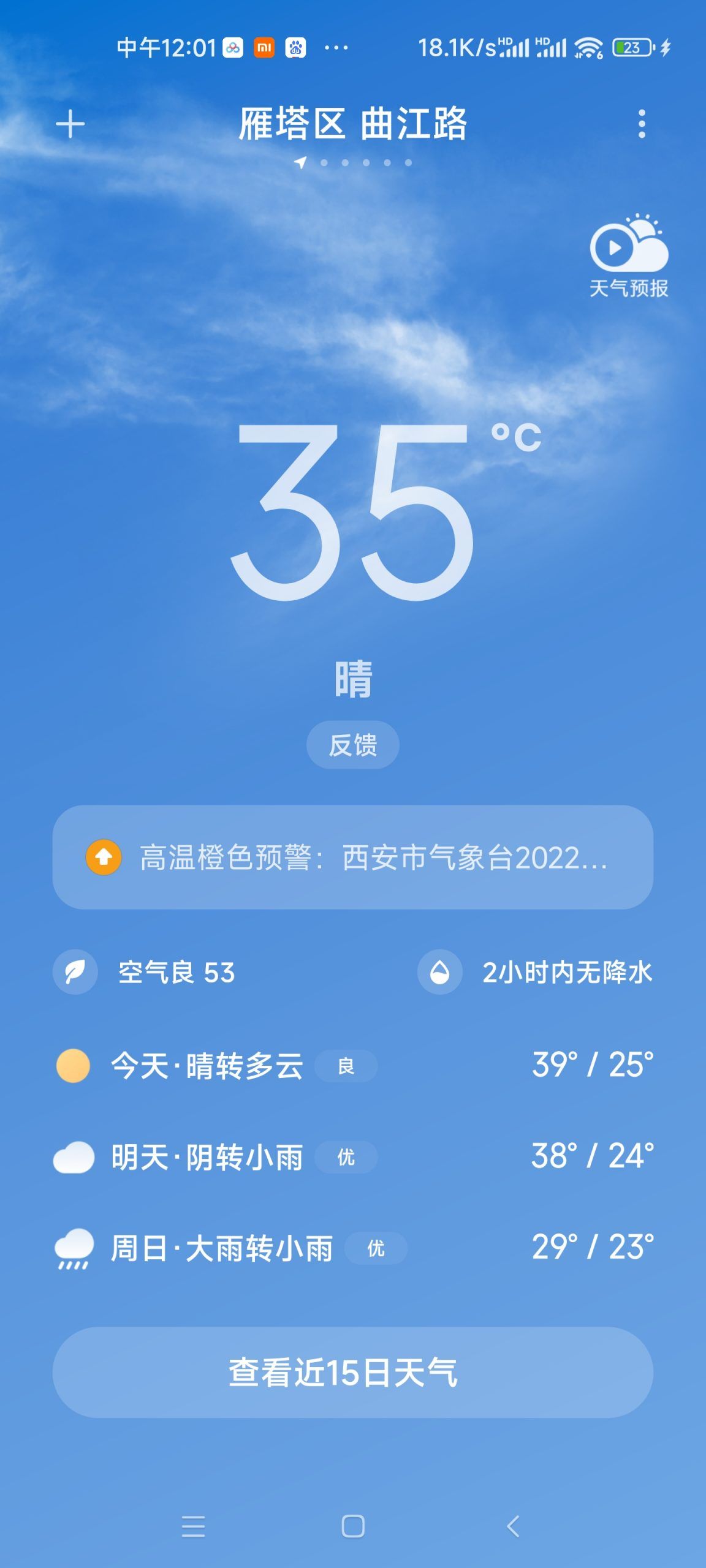The image size is (706, 1568).
Task: Open the 高温橙色预警 warning card
Action: tap(353, 857)
